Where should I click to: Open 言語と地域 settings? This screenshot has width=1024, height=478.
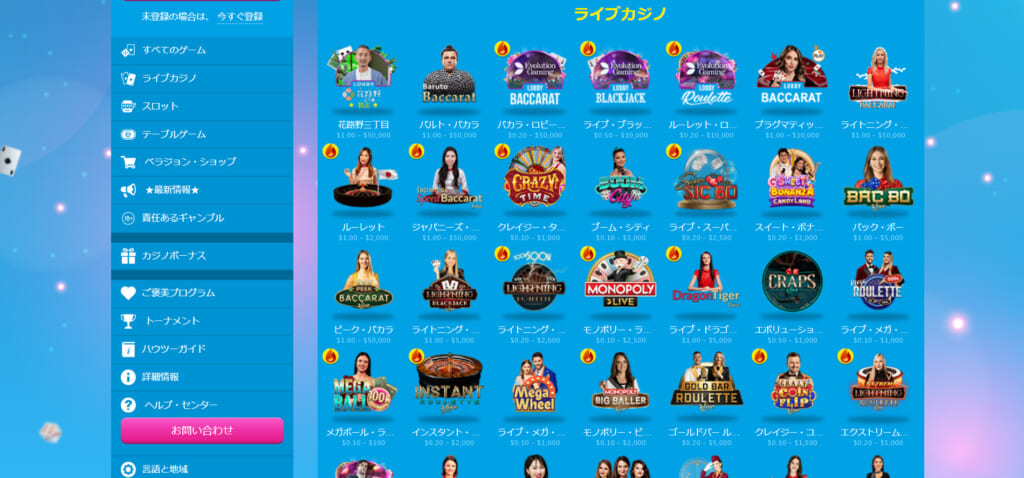point(164,469)
